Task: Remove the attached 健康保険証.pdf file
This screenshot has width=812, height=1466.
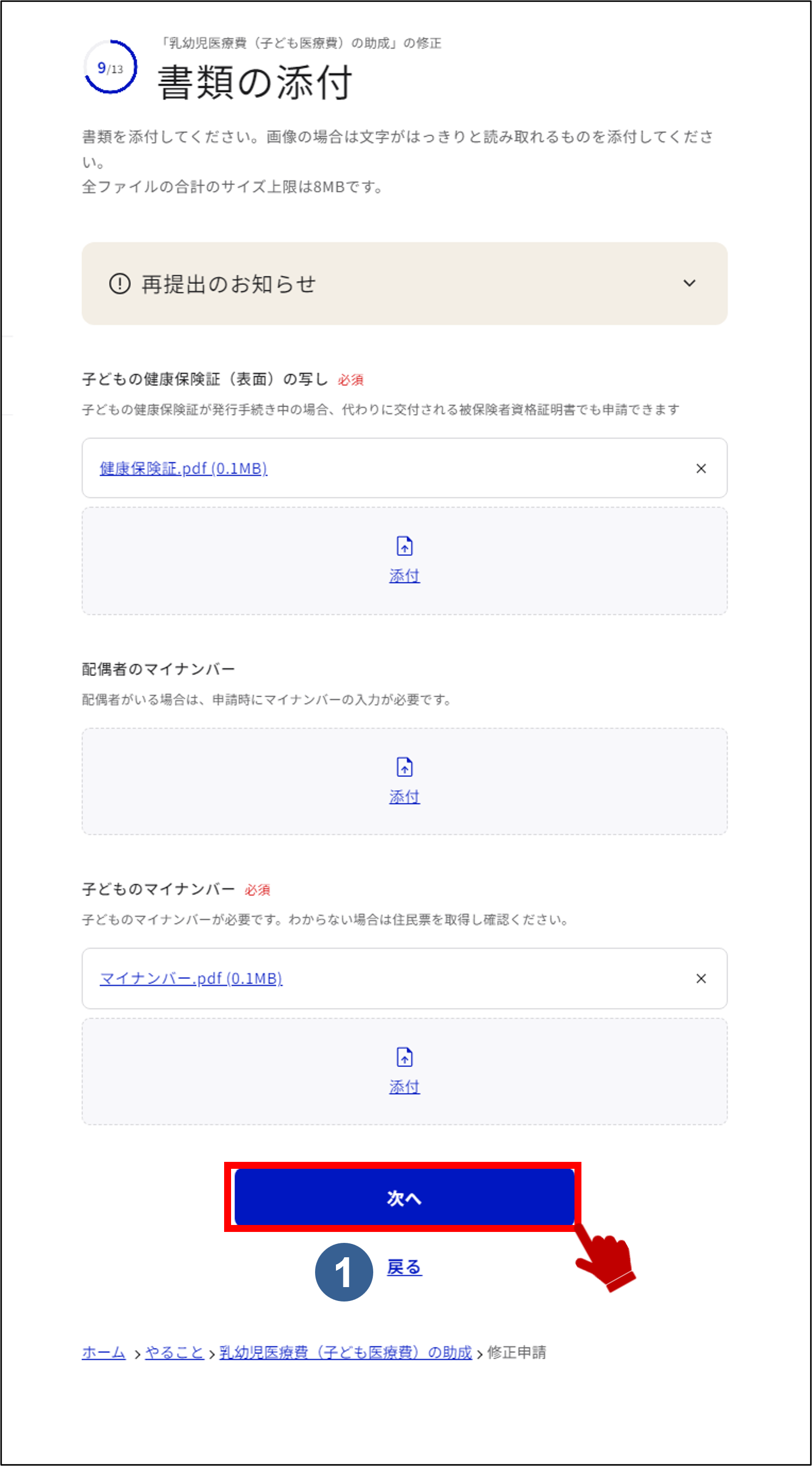Action: 701,468
